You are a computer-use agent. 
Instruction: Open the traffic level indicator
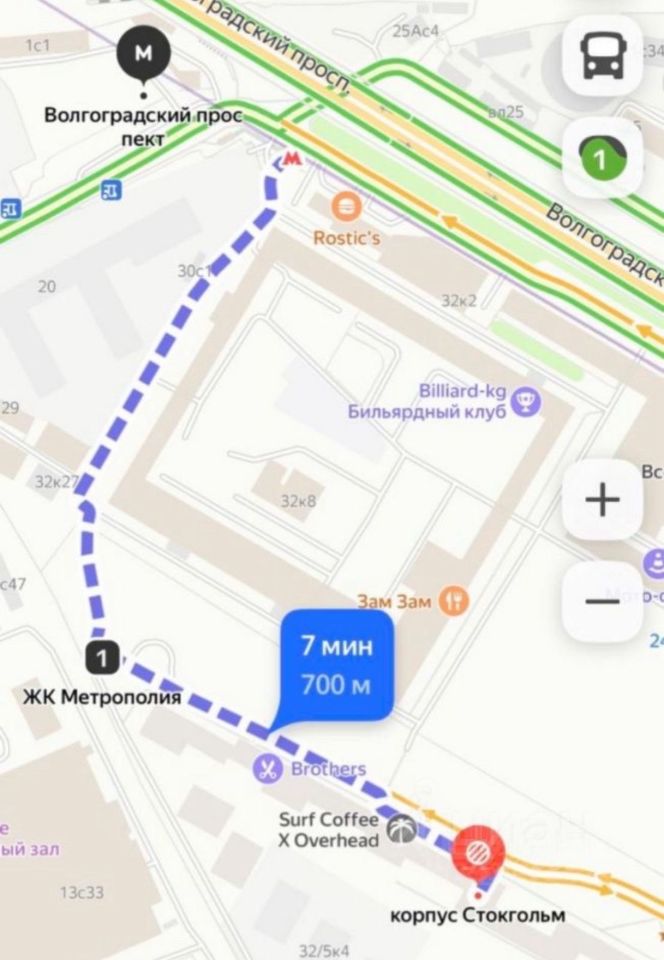[602, 158]
